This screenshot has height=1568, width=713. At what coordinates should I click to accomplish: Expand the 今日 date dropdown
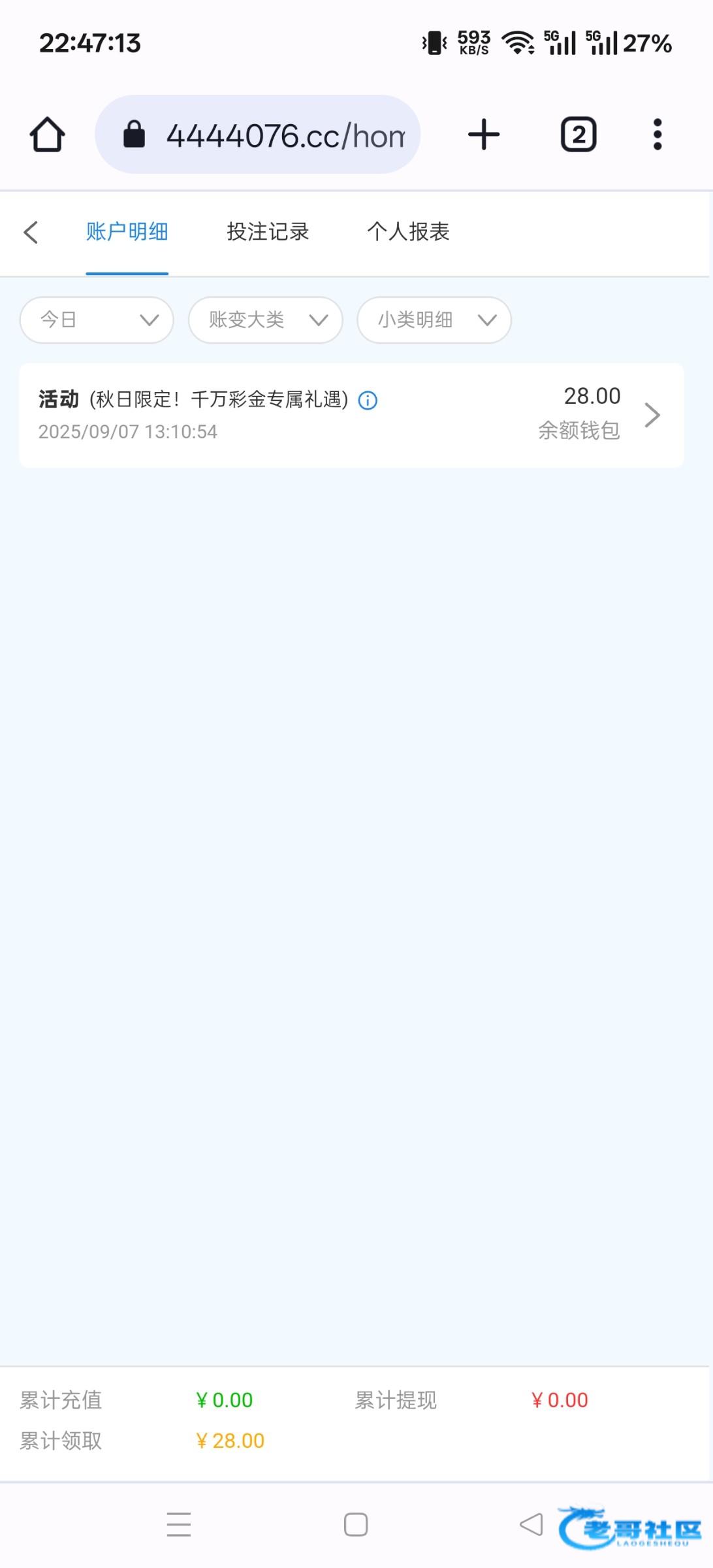point(97,320)
